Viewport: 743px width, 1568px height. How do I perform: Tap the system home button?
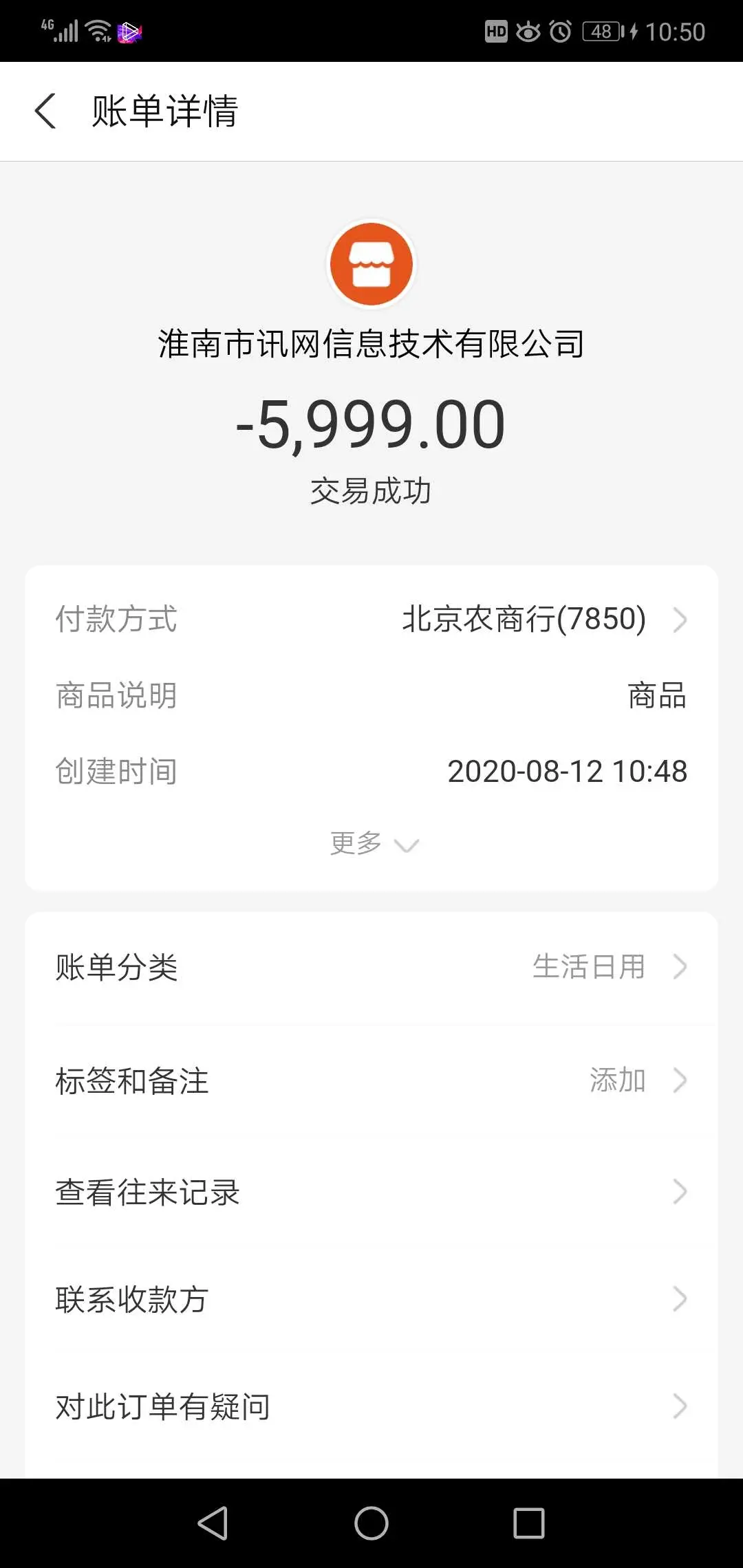(x=371, y=1523)
